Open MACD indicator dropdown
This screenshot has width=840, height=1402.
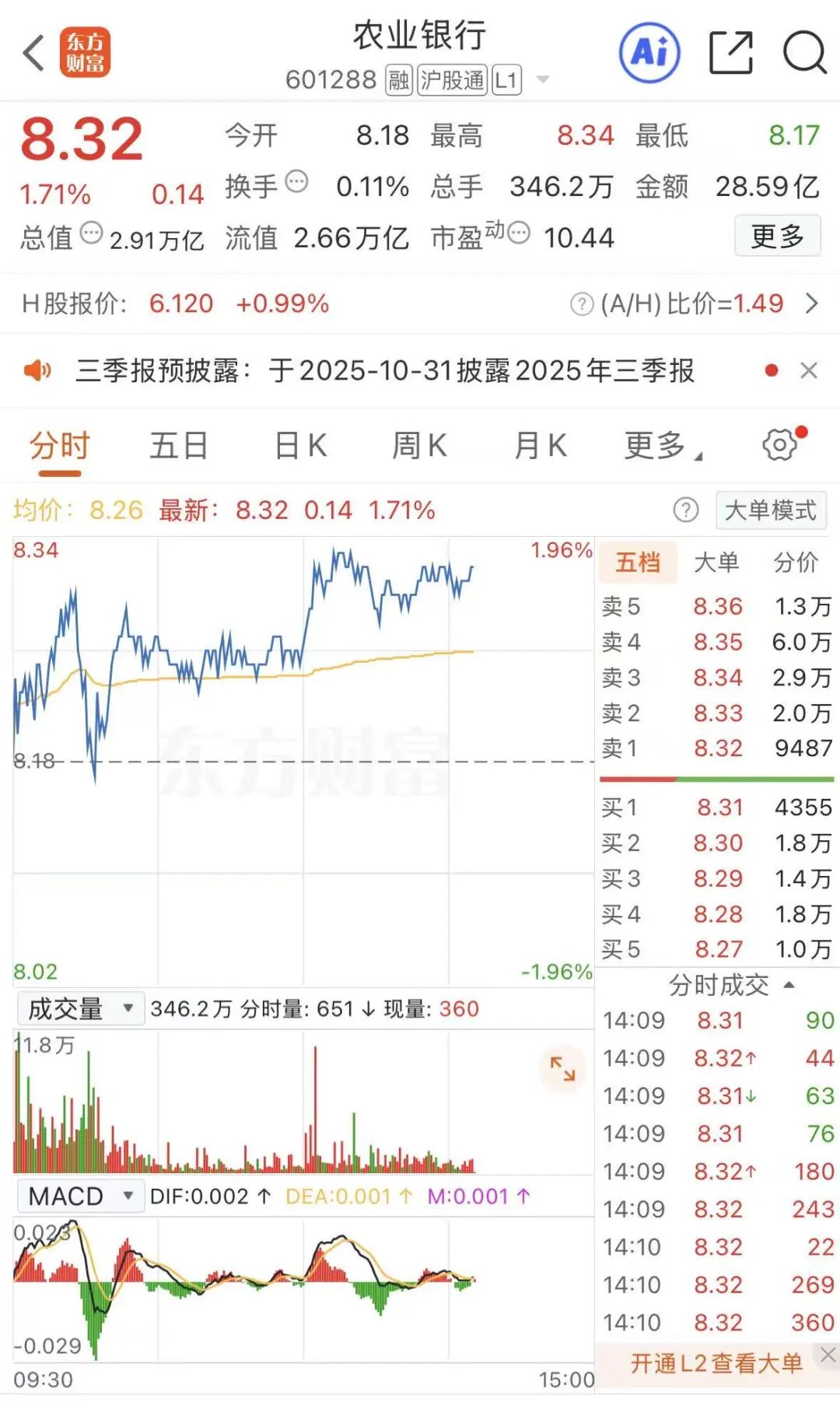(78, 1196)
